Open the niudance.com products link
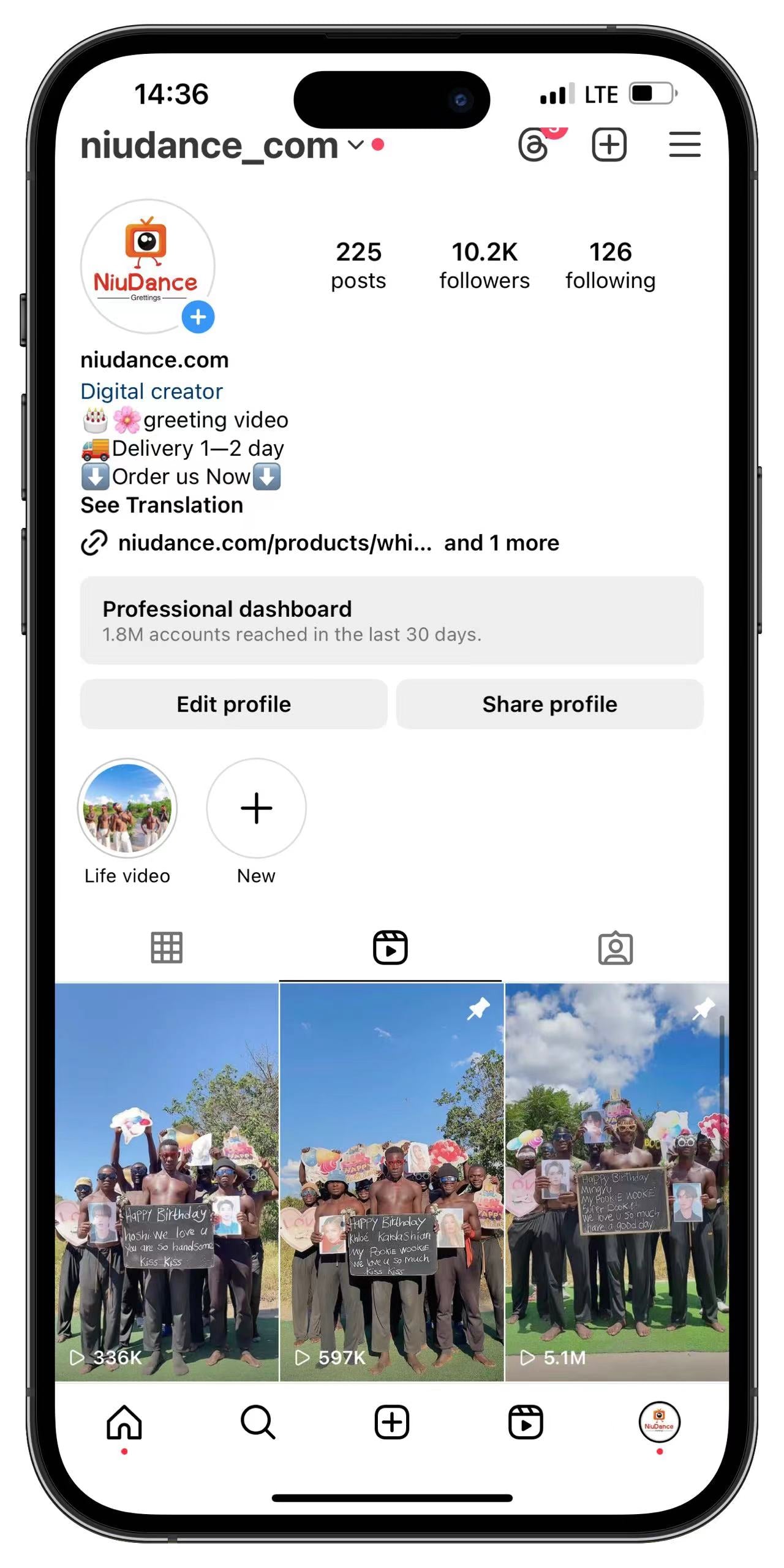This screenshot has height=1568, width=784. pyautogui.click(x=274, y=543)
